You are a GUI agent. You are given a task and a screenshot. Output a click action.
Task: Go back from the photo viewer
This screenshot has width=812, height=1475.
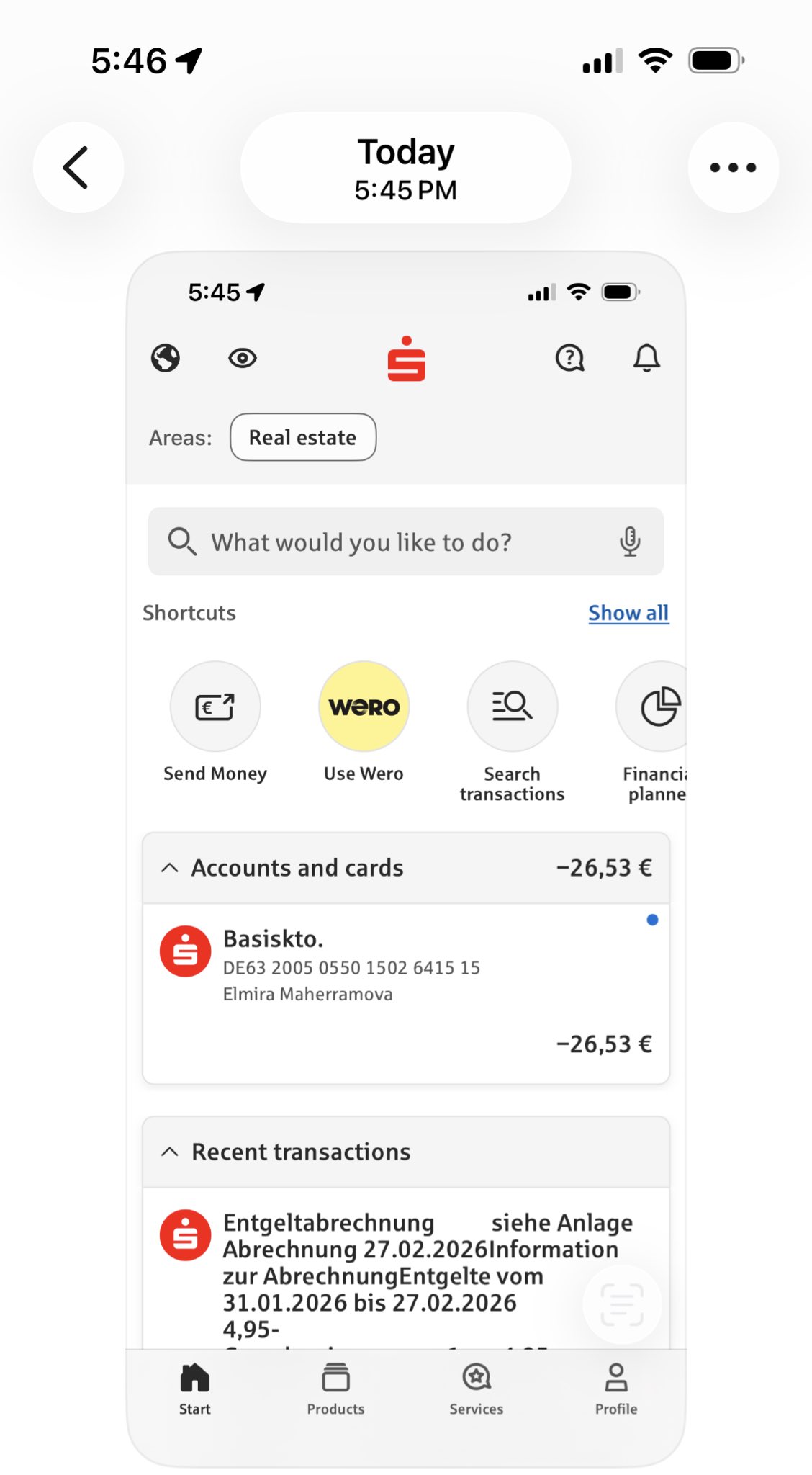[78, 168]
